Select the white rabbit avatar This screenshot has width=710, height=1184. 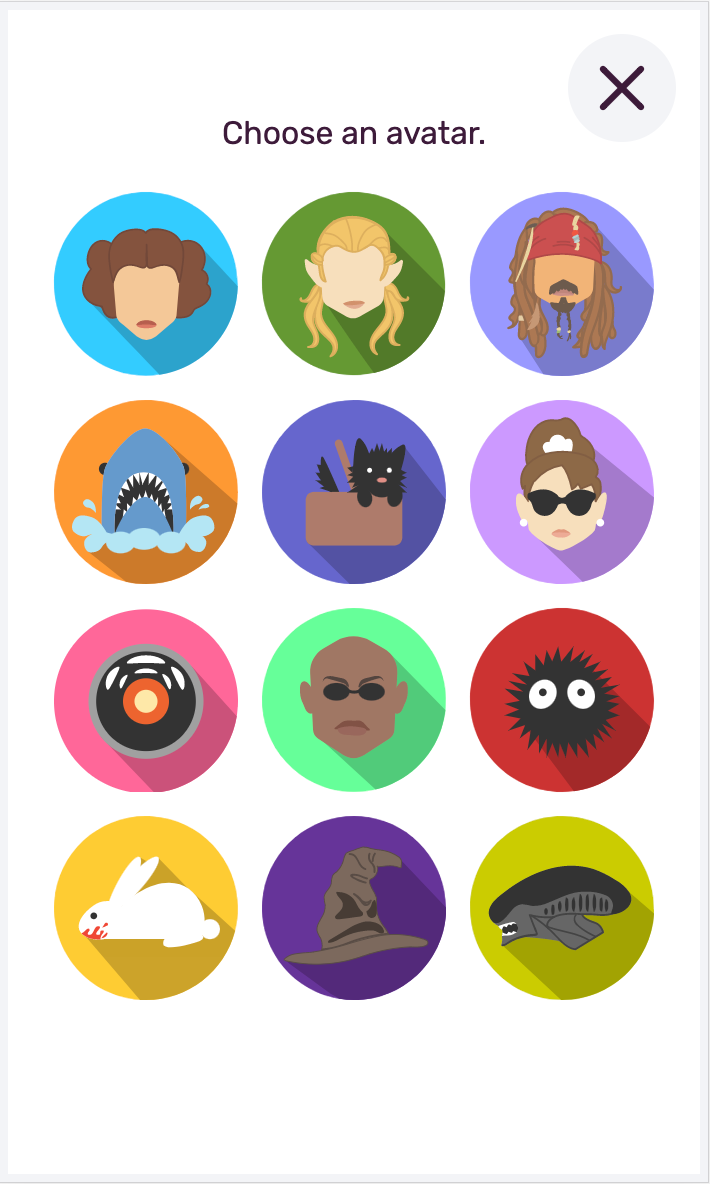[x=146, y=908]
